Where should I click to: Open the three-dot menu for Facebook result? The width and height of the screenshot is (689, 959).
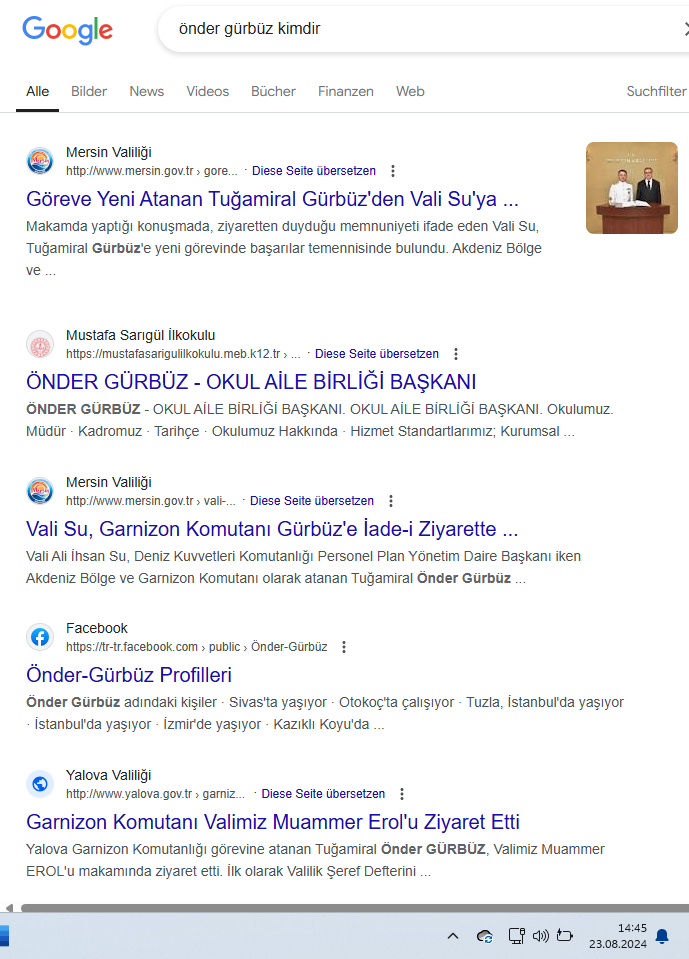click(344, 647)
